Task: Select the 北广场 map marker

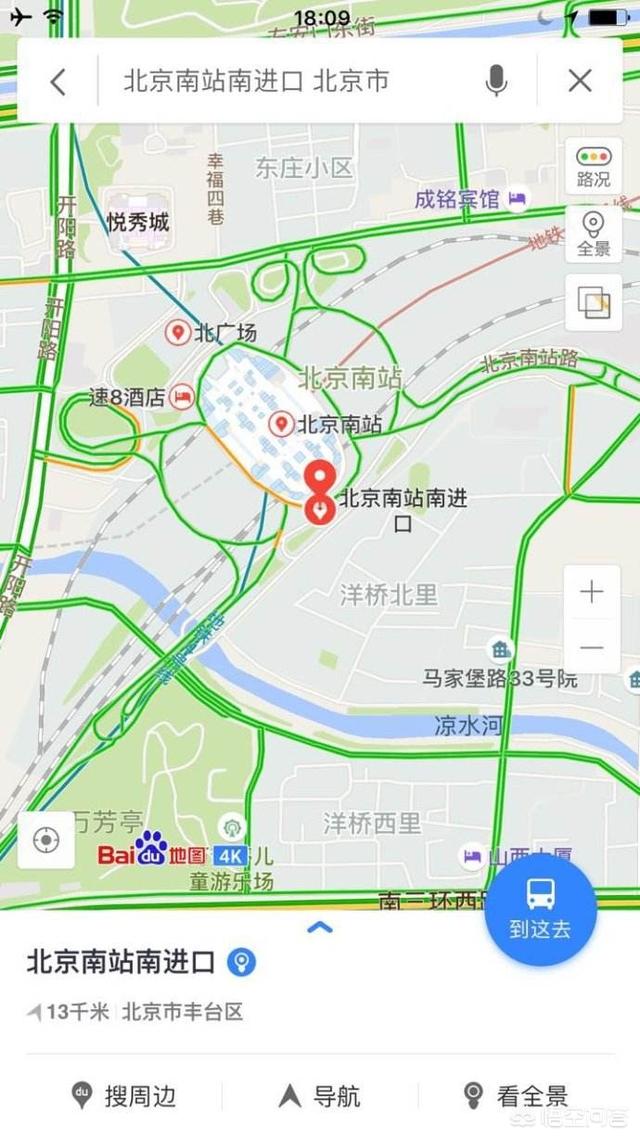Action: point(180,332)
